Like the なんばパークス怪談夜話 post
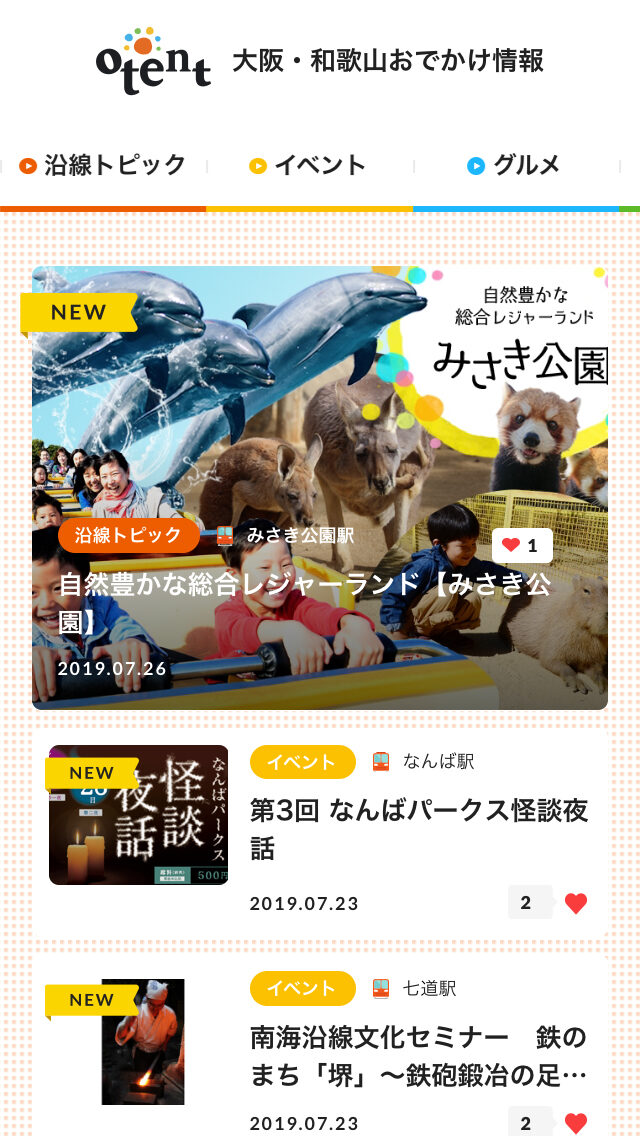 point(576,904)
